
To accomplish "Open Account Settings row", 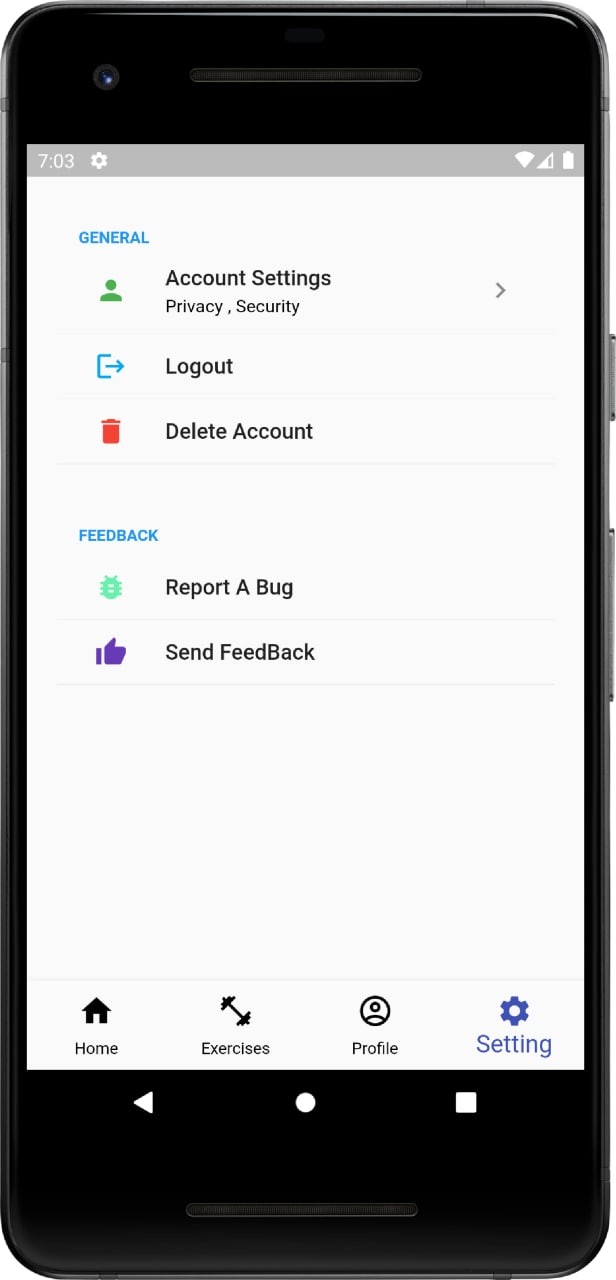I will tap(305, 291).
